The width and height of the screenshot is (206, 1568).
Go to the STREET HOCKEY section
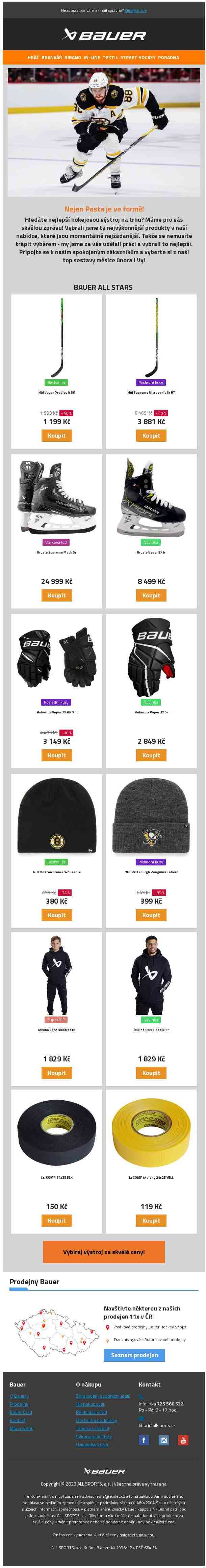137,57
